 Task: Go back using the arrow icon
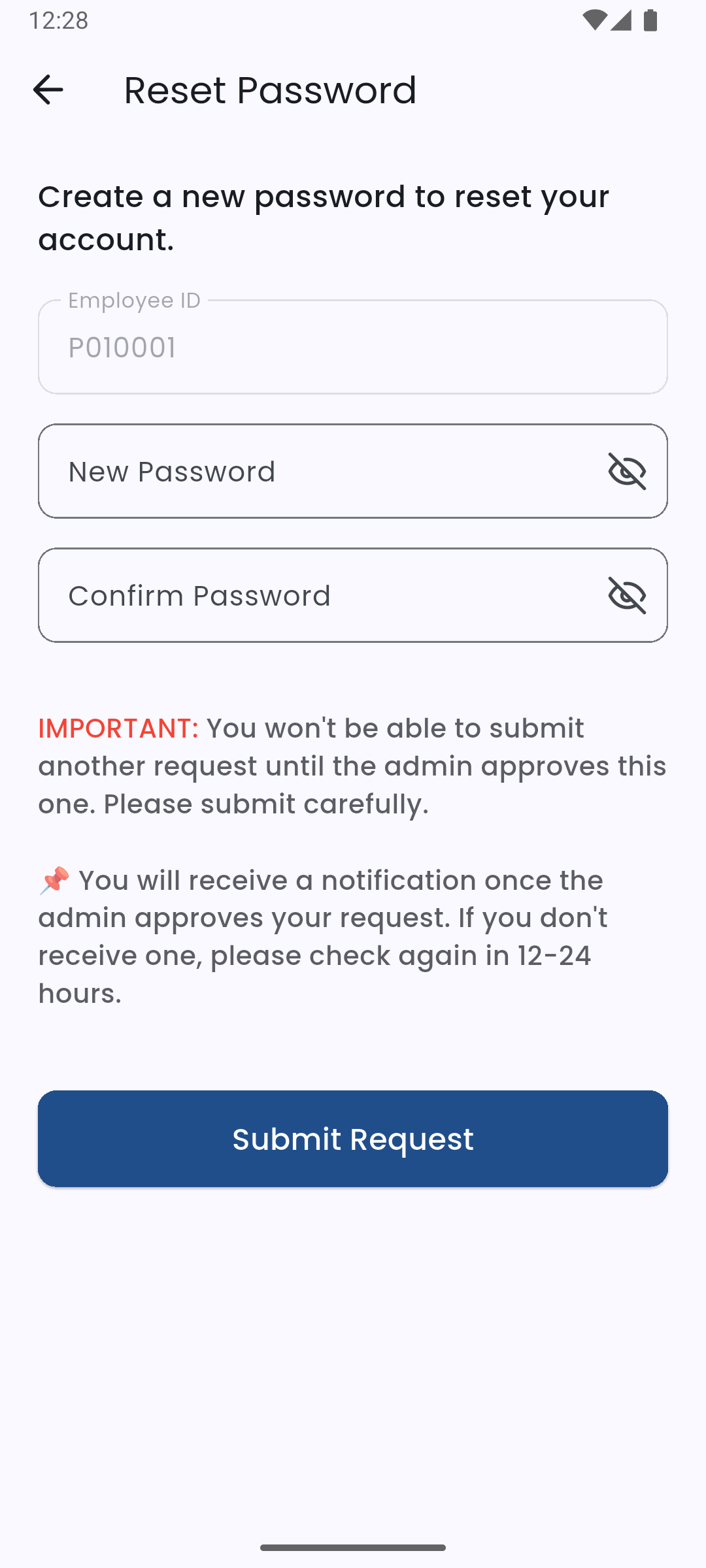pyautogui.click(x=48, y=90)
